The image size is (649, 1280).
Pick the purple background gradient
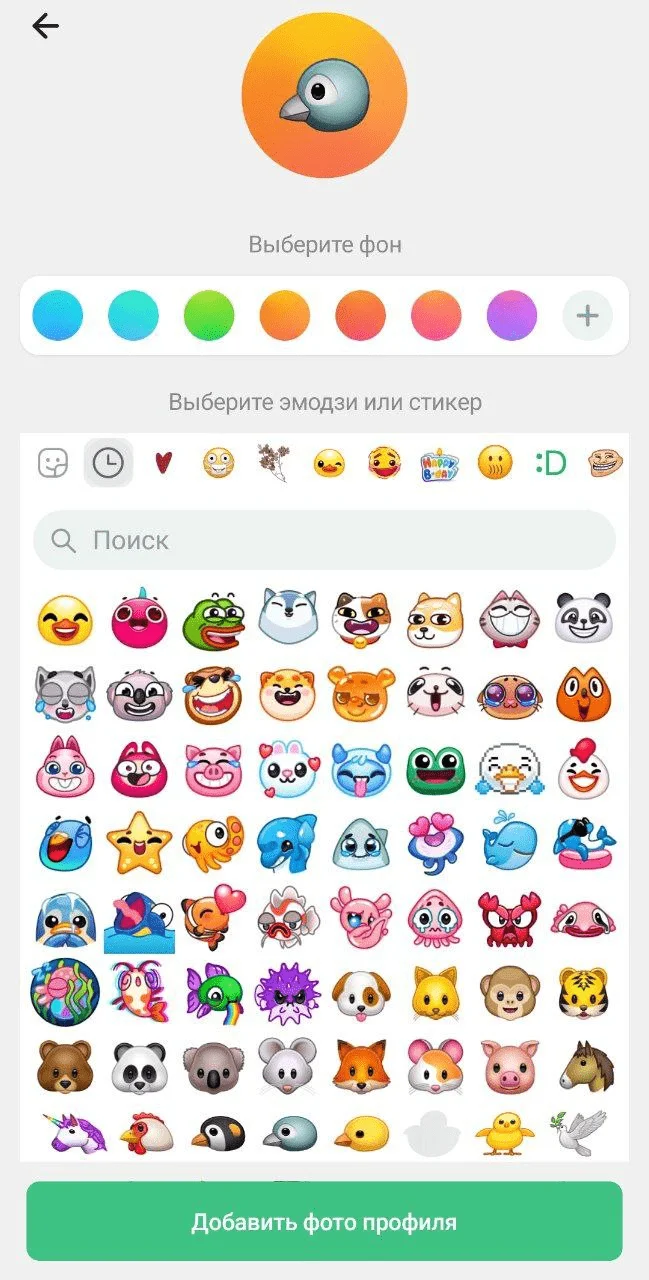point(512,316)
